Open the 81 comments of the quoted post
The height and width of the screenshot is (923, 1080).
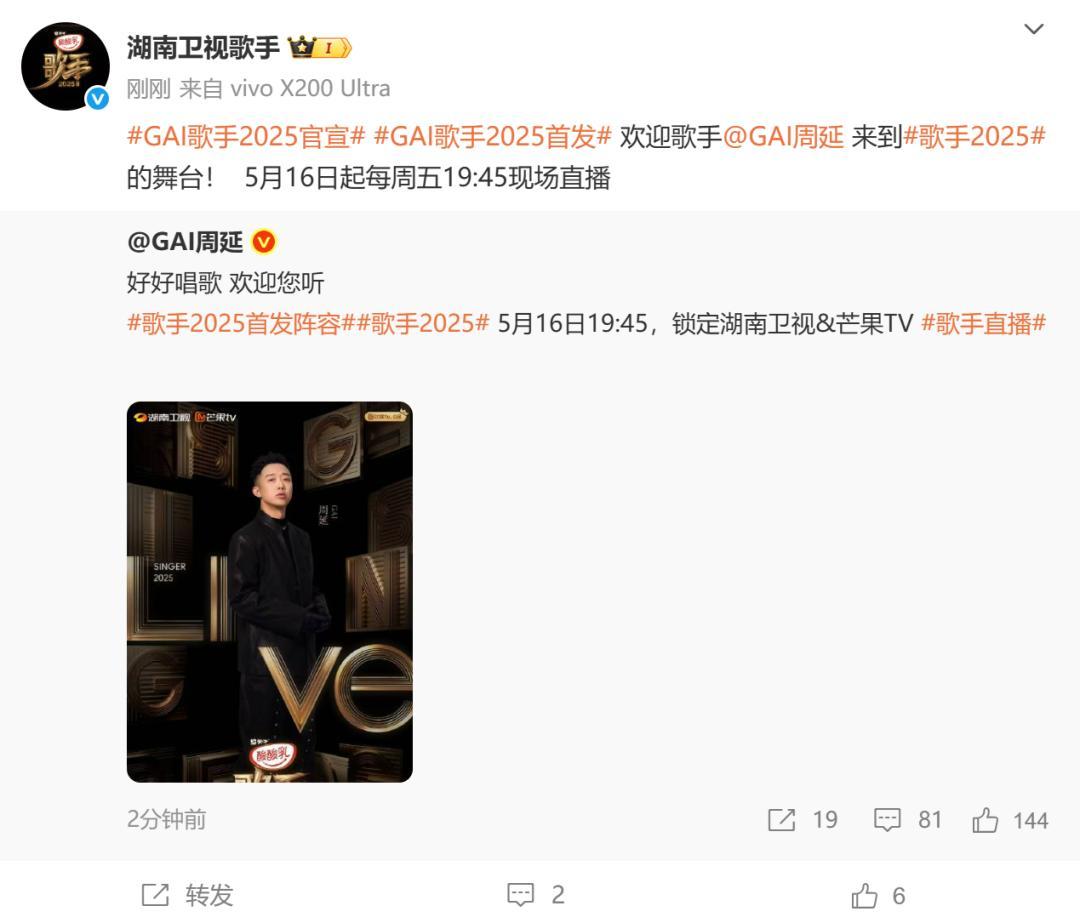click(x=908, y=820)
